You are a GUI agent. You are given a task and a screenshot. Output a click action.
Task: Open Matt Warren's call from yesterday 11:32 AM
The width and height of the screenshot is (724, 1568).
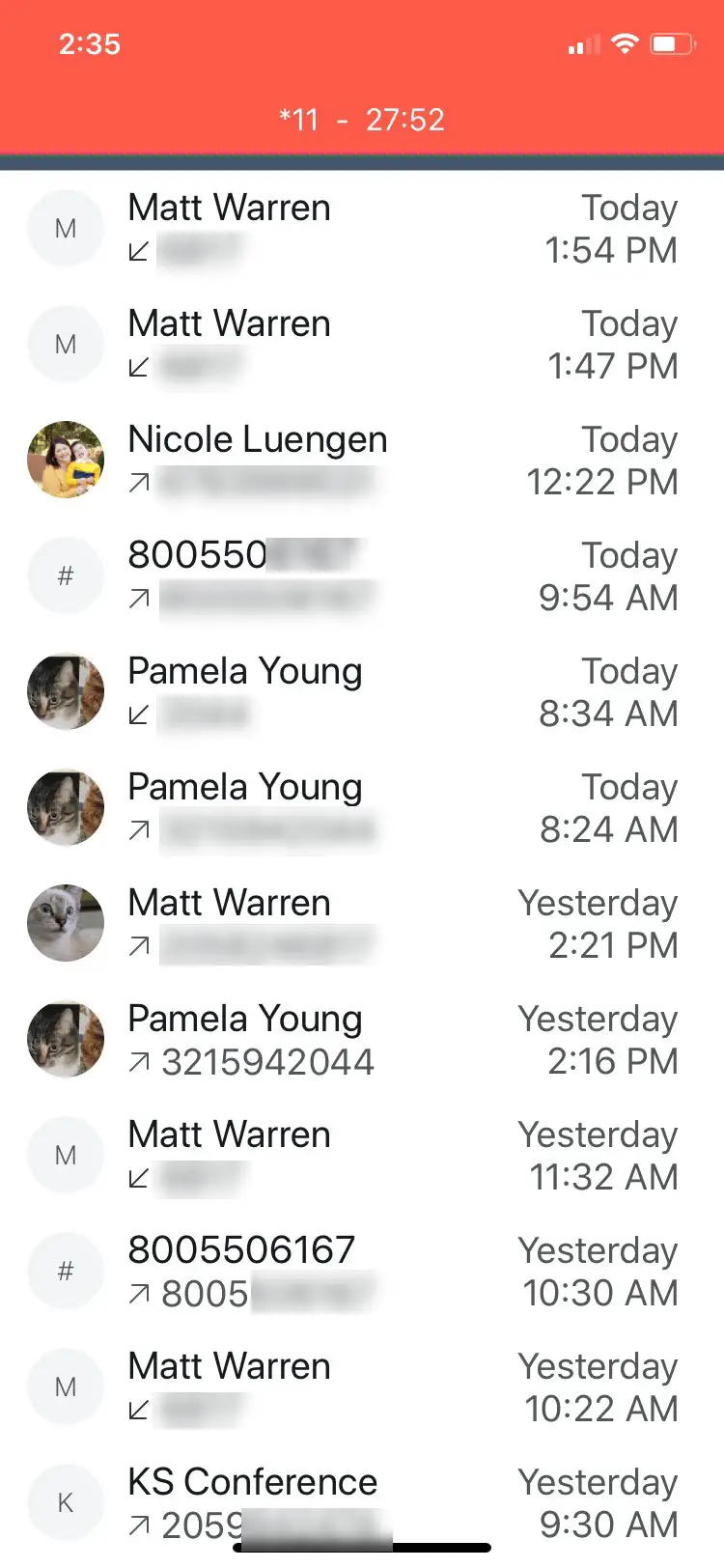(x=362, y=1156)
